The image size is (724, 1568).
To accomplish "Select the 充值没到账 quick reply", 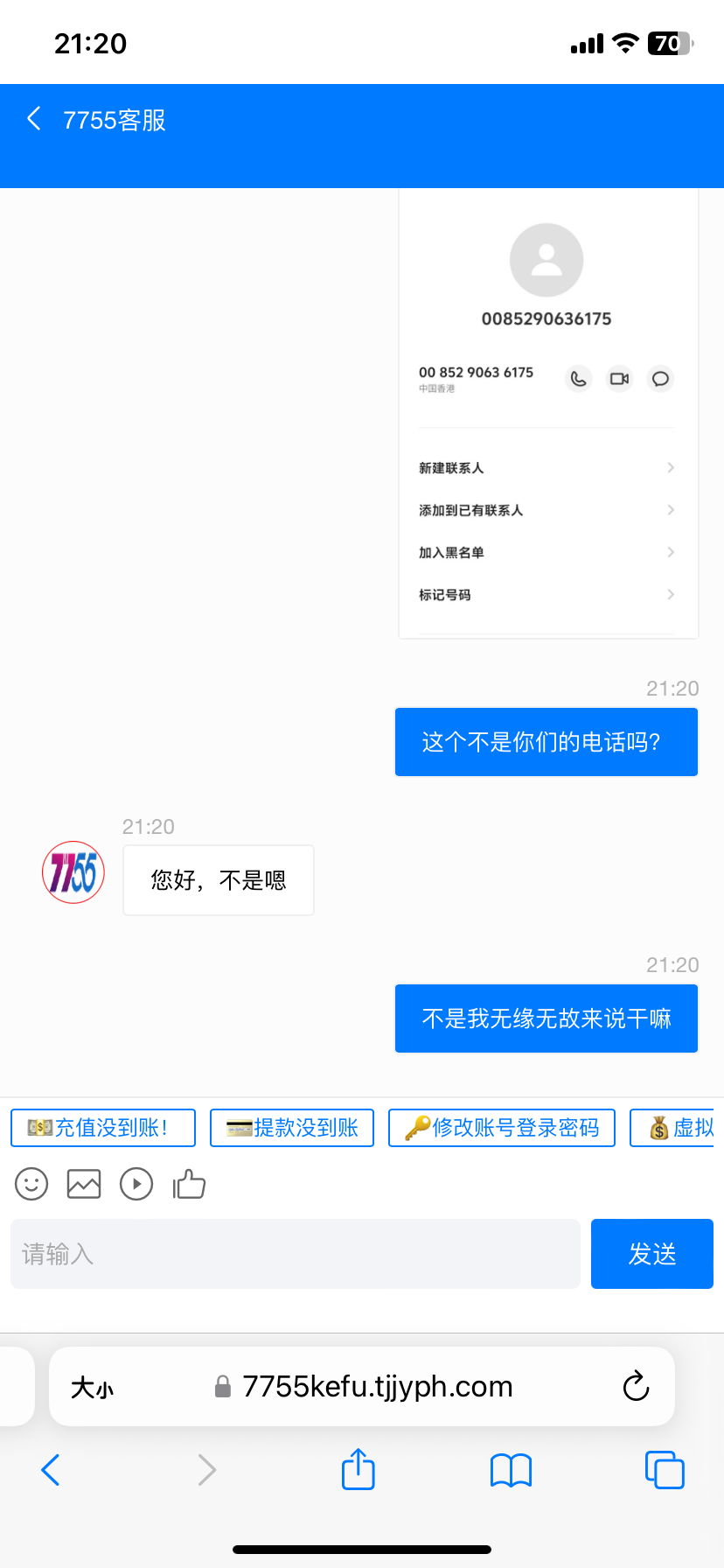I will point(103,1128).
